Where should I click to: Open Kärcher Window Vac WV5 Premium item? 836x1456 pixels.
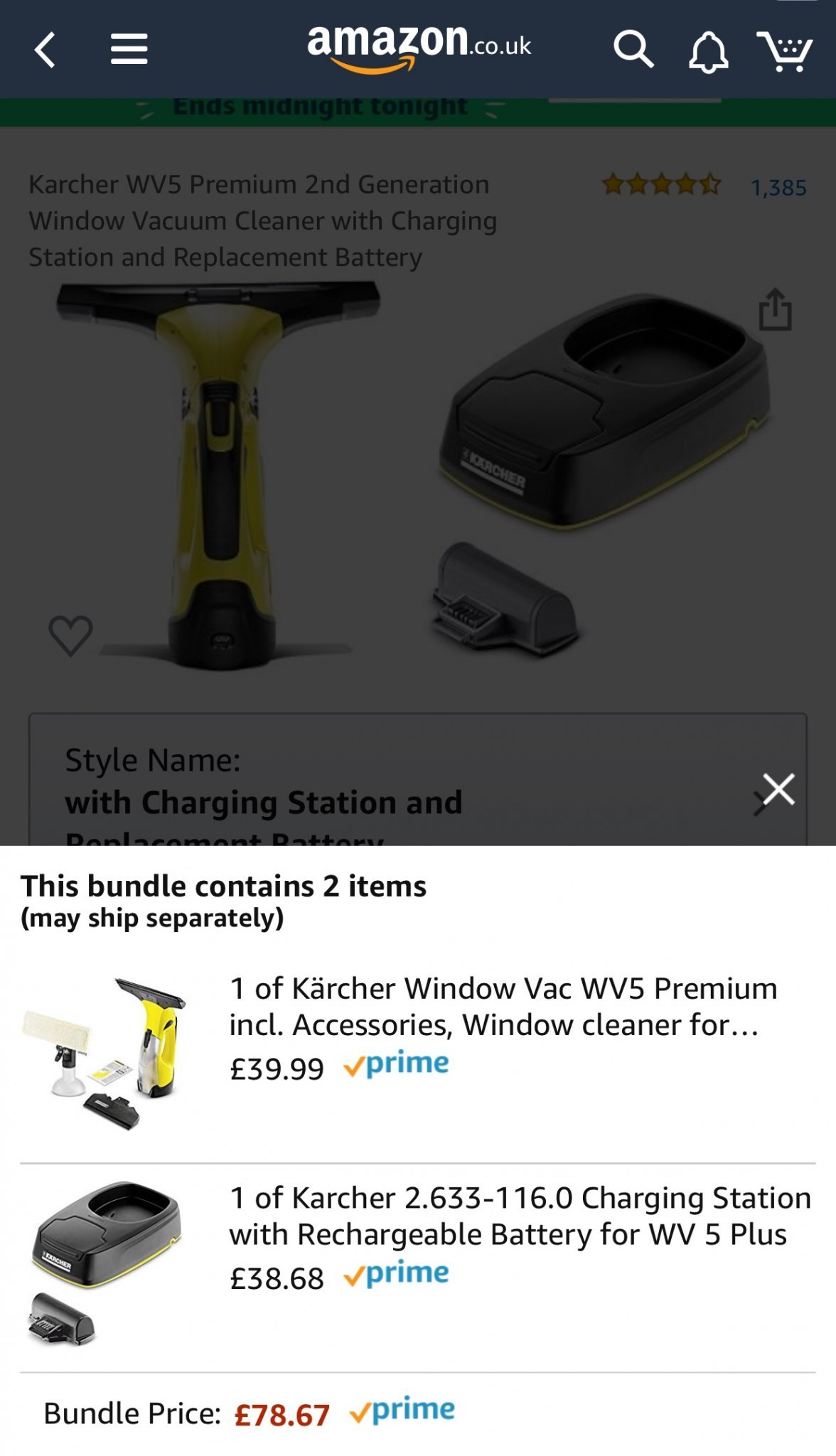pyautogui.click(x=417, y=1054)
